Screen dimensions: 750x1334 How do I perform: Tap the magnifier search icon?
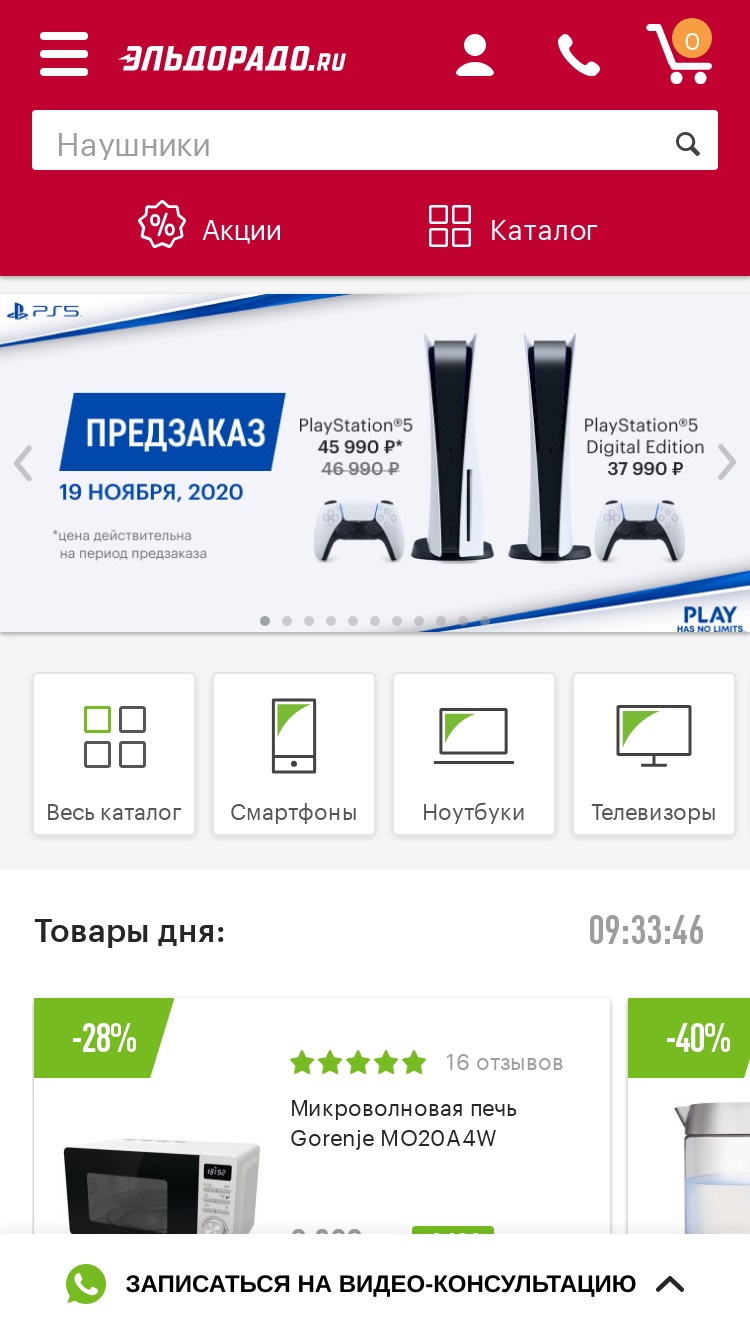tap(688, 144)
